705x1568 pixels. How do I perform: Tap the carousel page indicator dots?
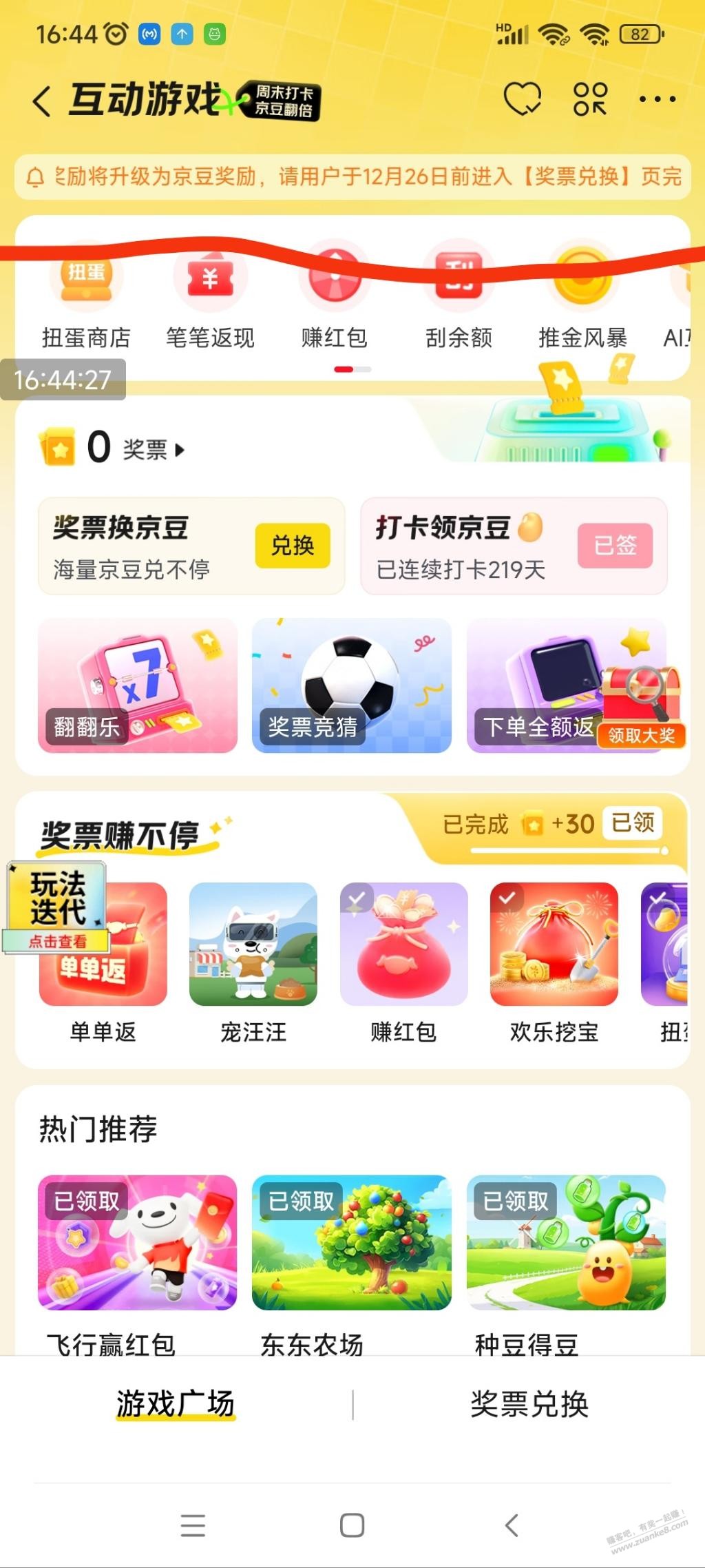pos(352,369)
